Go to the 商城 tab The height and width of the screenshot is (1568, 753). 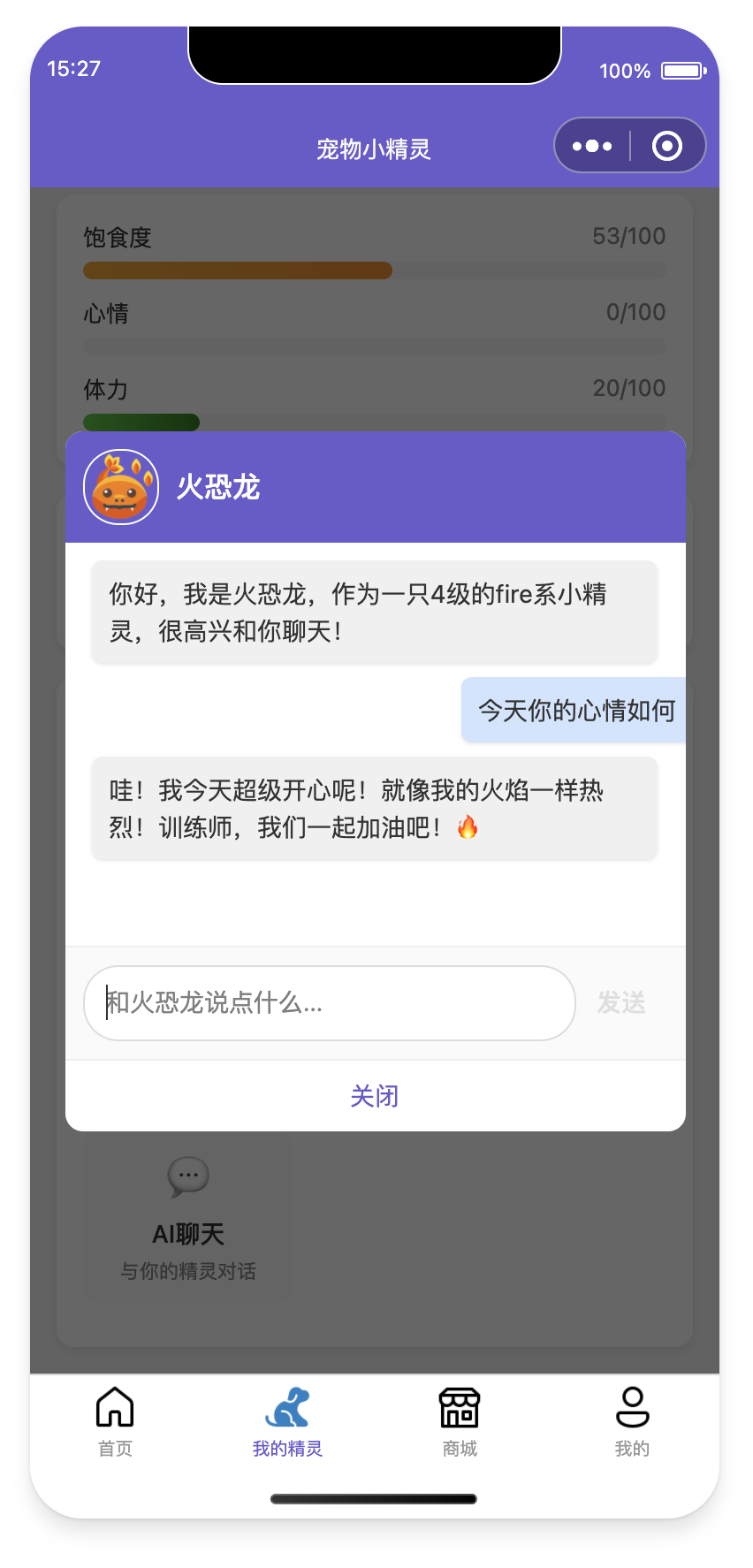[x=460, y=1420]
